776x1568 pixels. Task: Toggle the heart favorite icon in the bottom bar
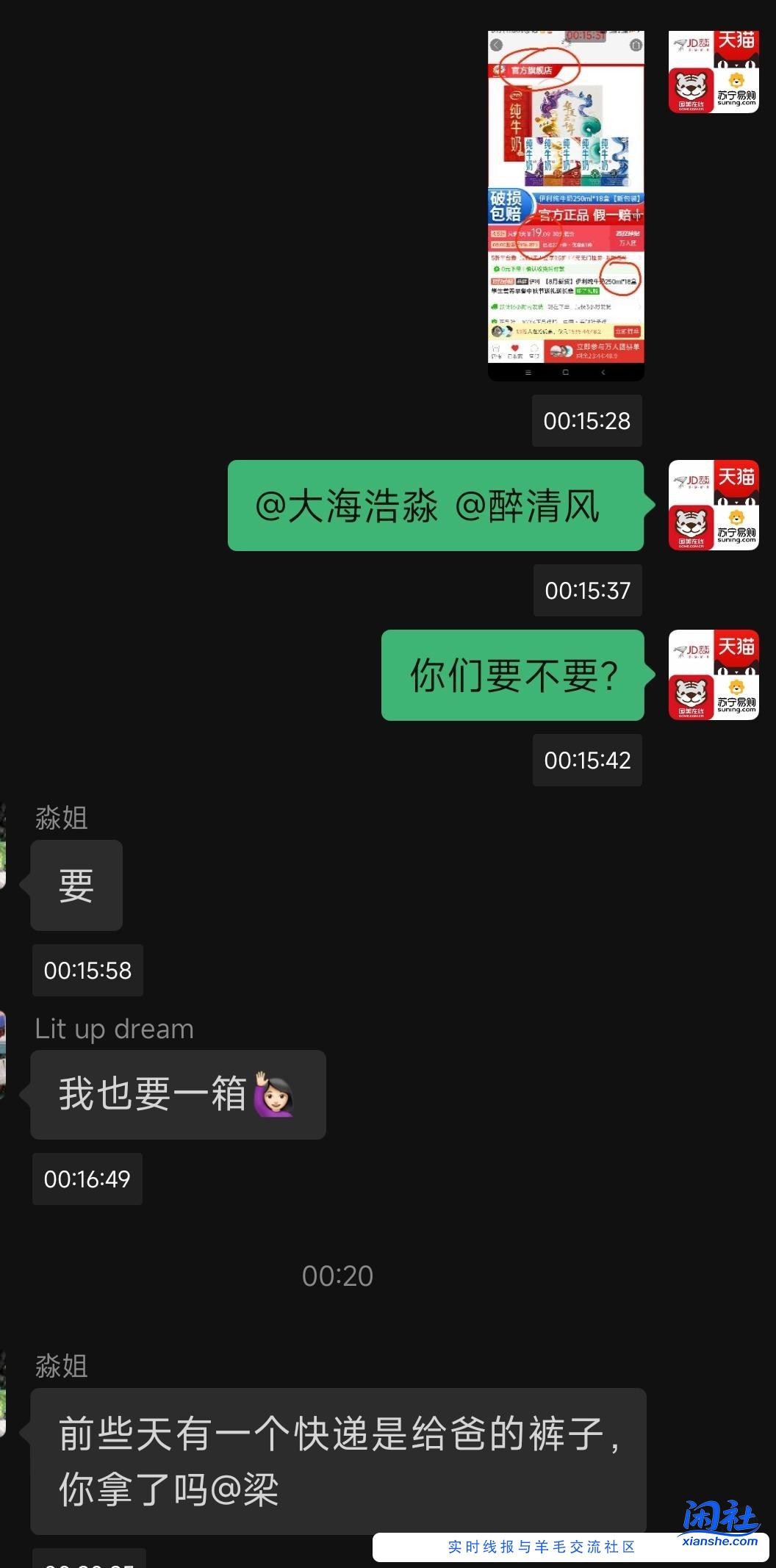coord(514,348)
